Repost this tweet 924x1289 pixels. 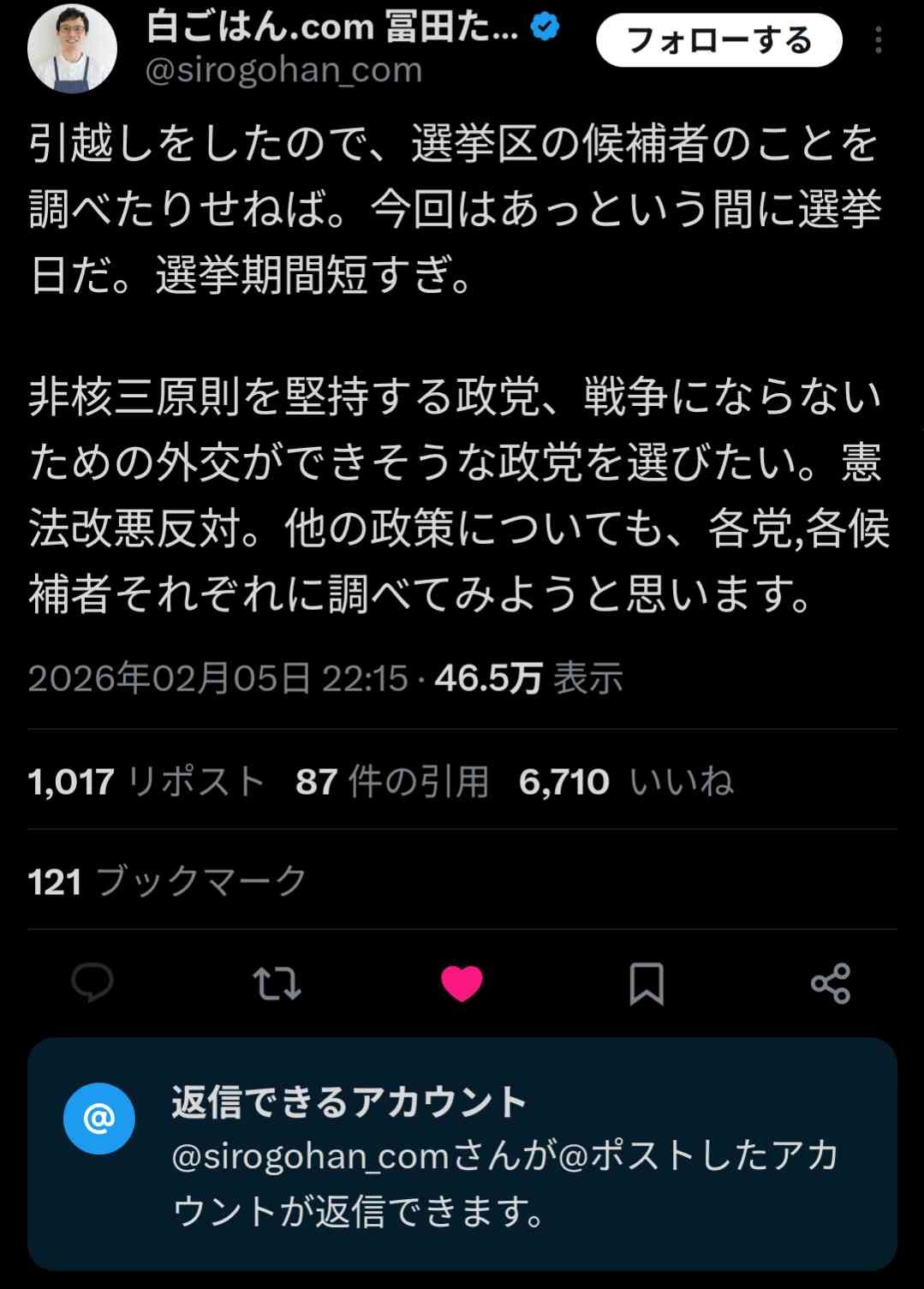[x=277, y=982]
